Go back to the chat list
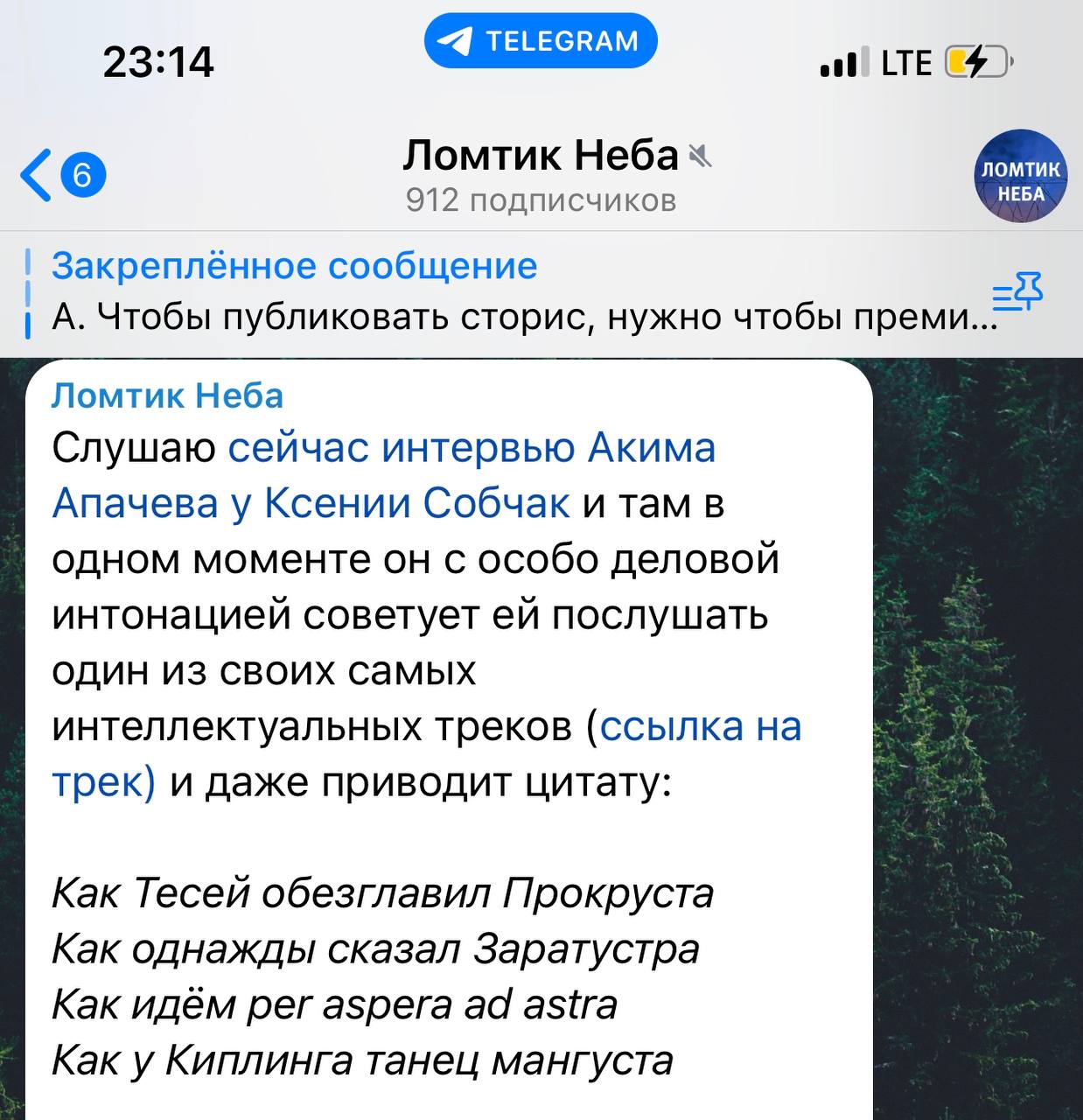The image size is (1083, 1120). click(x=61, y=176)
